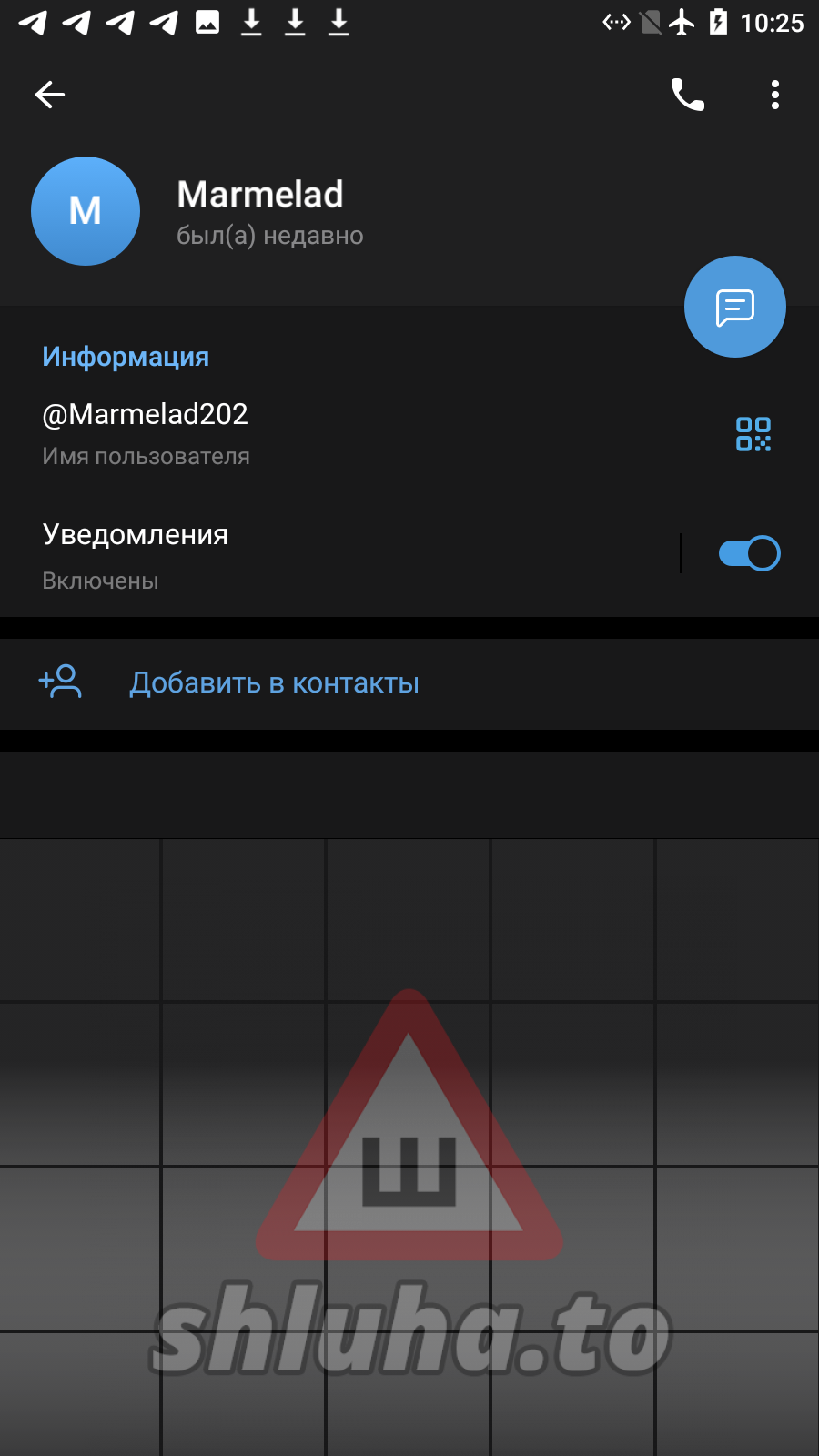
Task: Open the message chat with Marmelad
Action: (734, 307)
